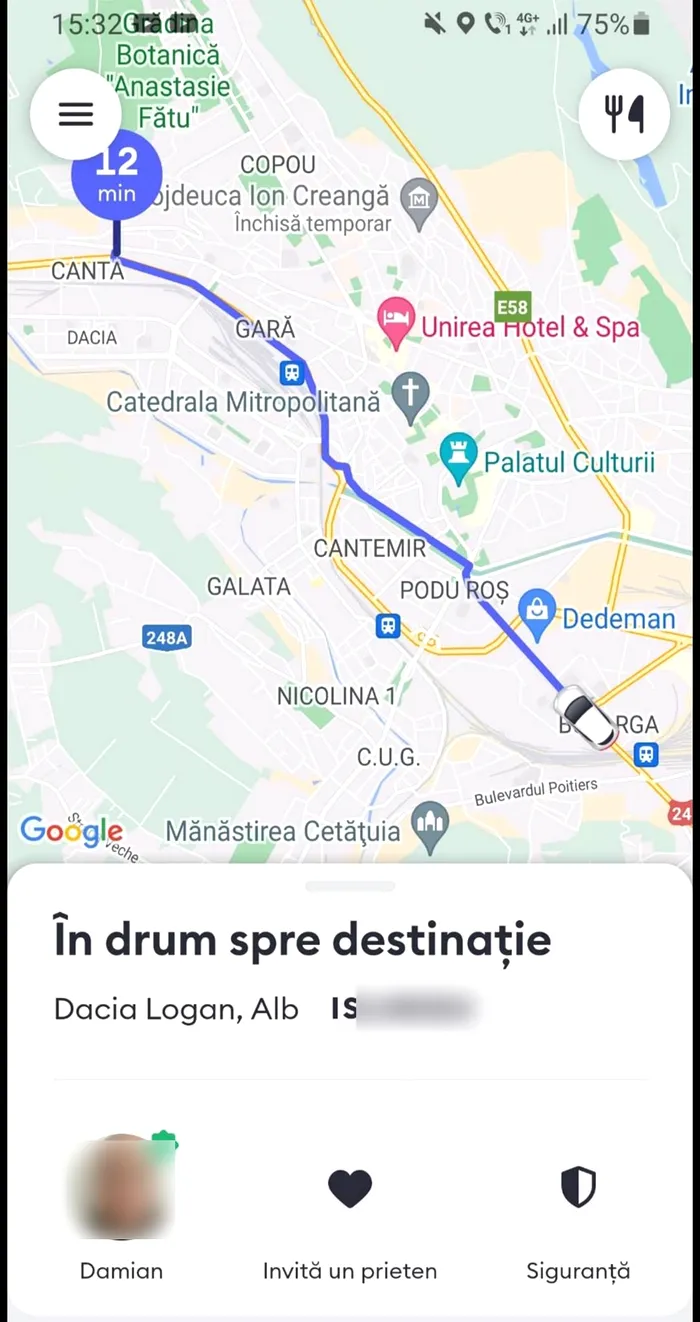This screenshot has height=1322, width=700.
Task: Tap the Dedeman shopping pin
Action: click(x=538, y=613)
